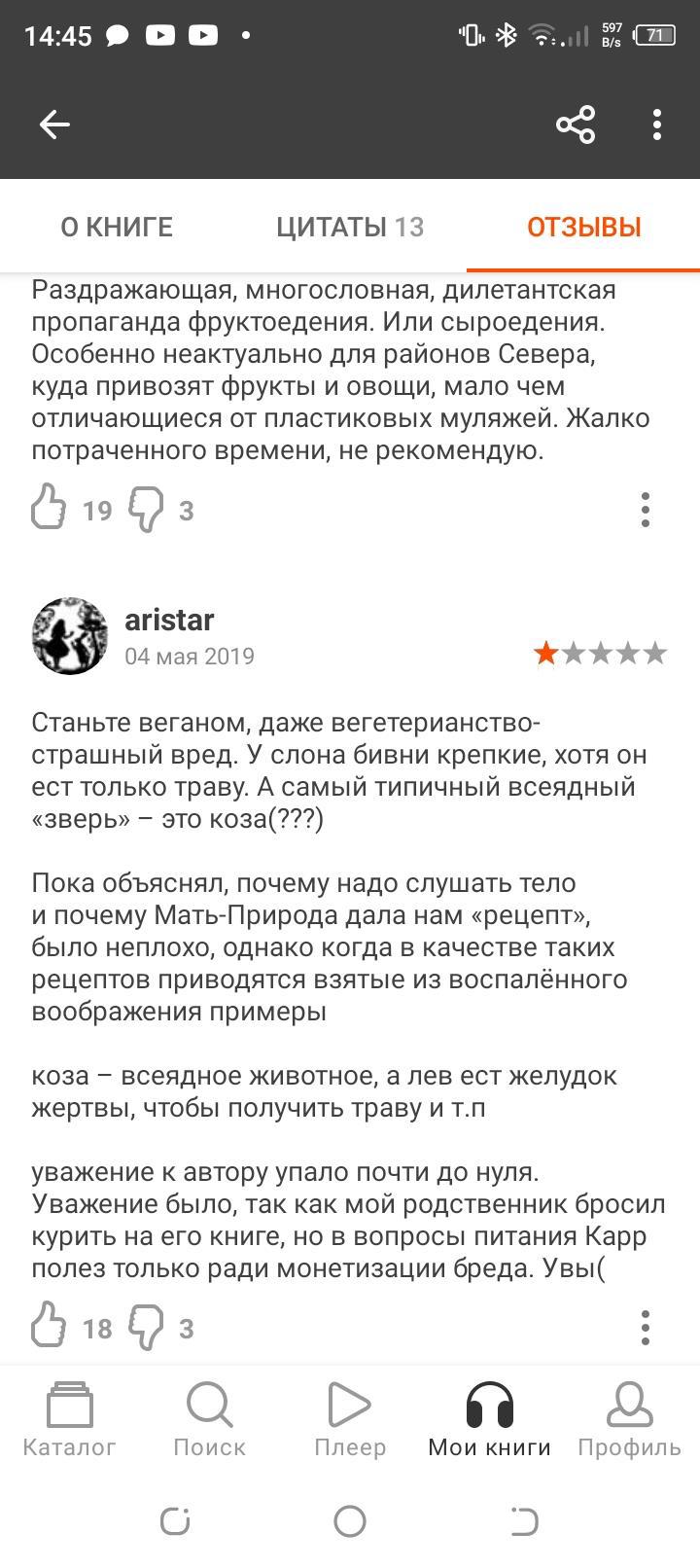Switch to the О КНИГЕ tab
This screenshot has width=700, height=1568.
(x=117, y=227)
